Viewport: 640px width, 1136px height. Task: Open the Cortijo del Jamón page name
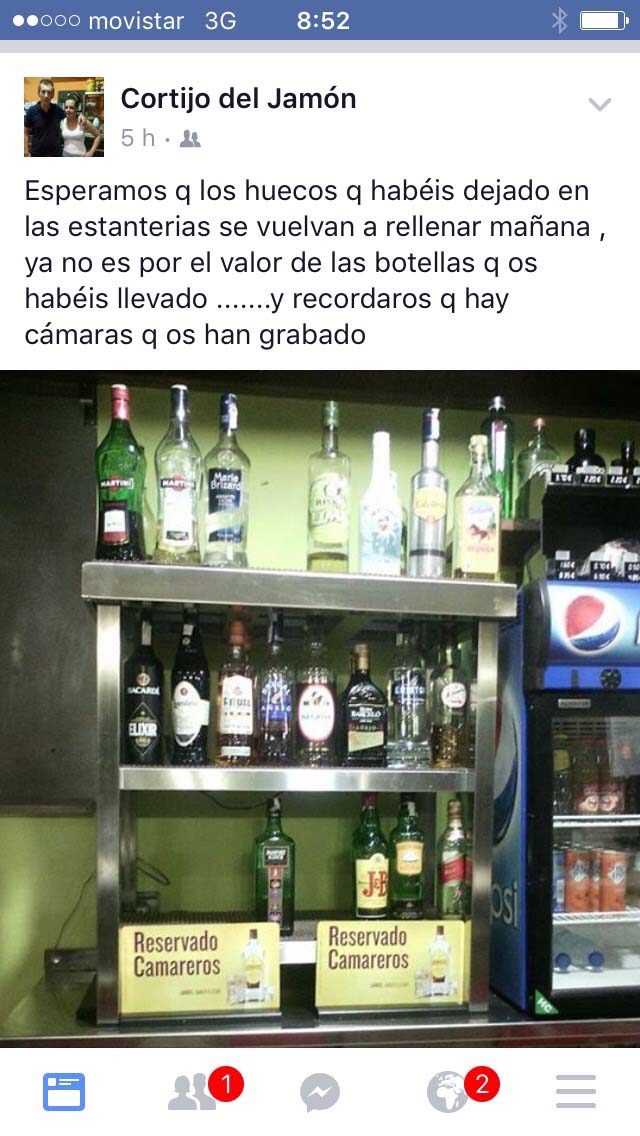tap(238, 98)
